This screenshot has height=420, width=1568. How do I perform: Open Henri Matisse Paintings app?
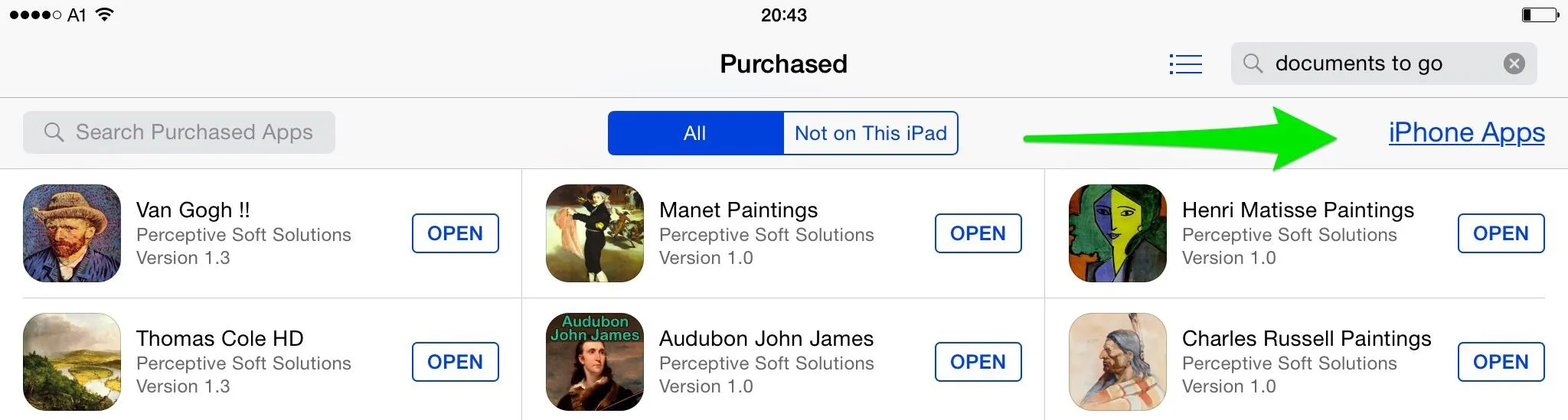[x=1501, y=233]
